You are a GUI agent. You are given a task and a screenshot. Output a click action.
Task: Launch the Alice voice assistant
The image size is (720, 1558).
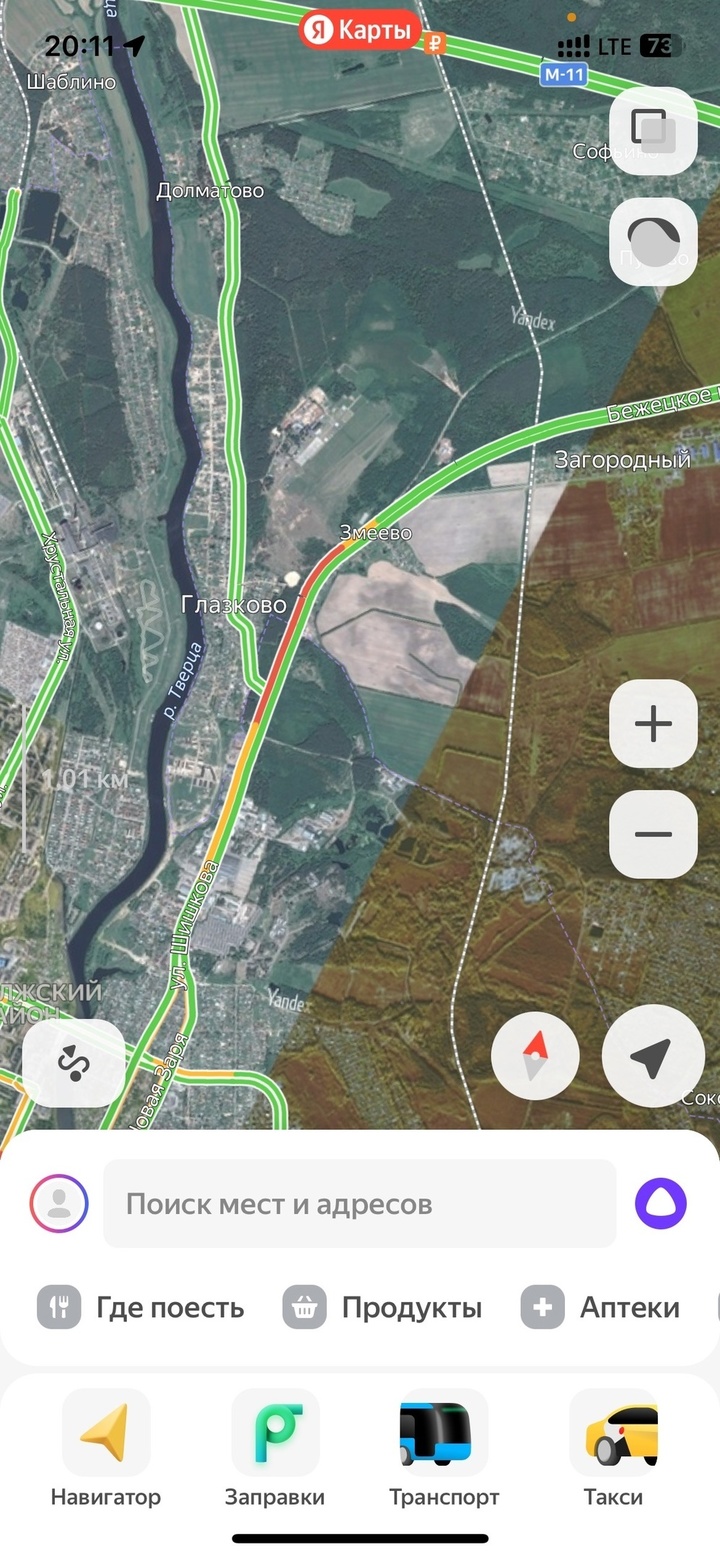(x=661, y=1203)
